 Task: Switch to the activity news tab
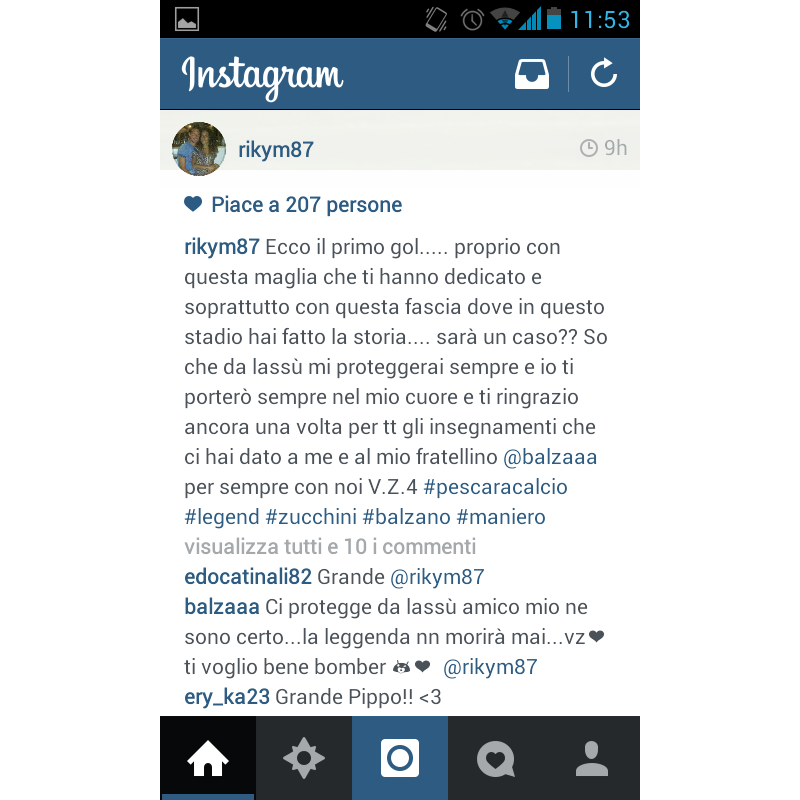pos(496,759)
